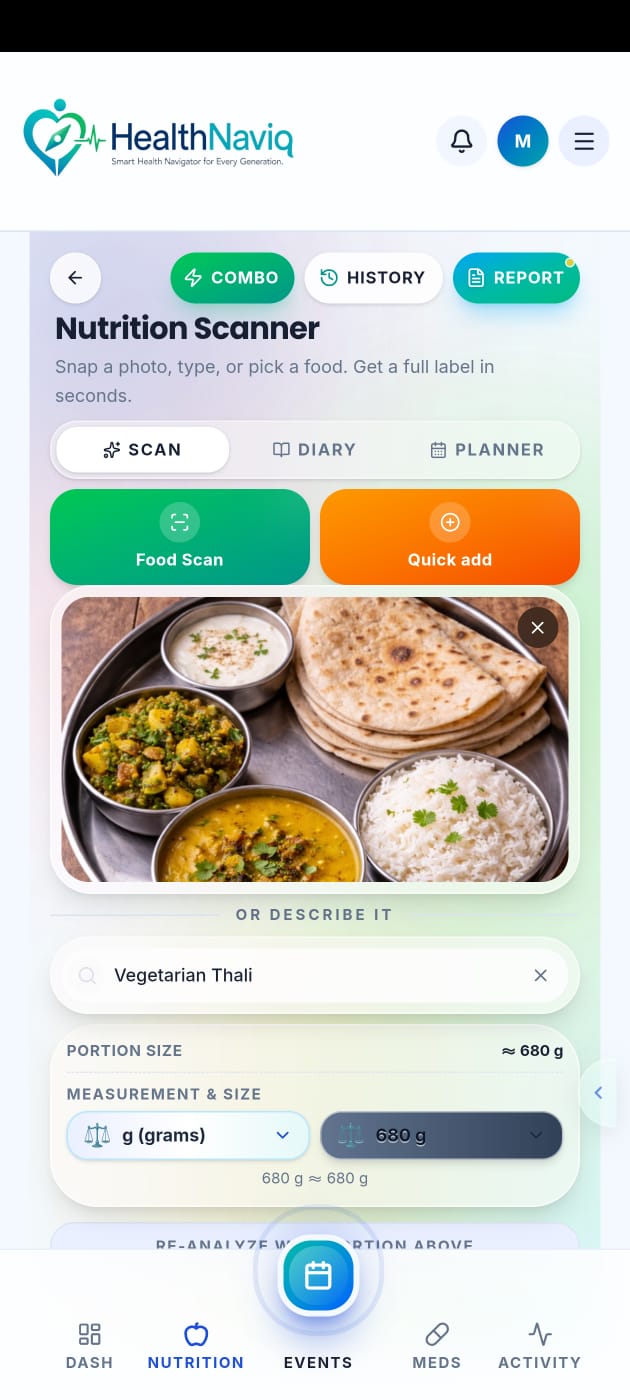This screenshot has height=1400, width=630.
Task: Switch to the PLANNER tab
Action: click(487, 450)
